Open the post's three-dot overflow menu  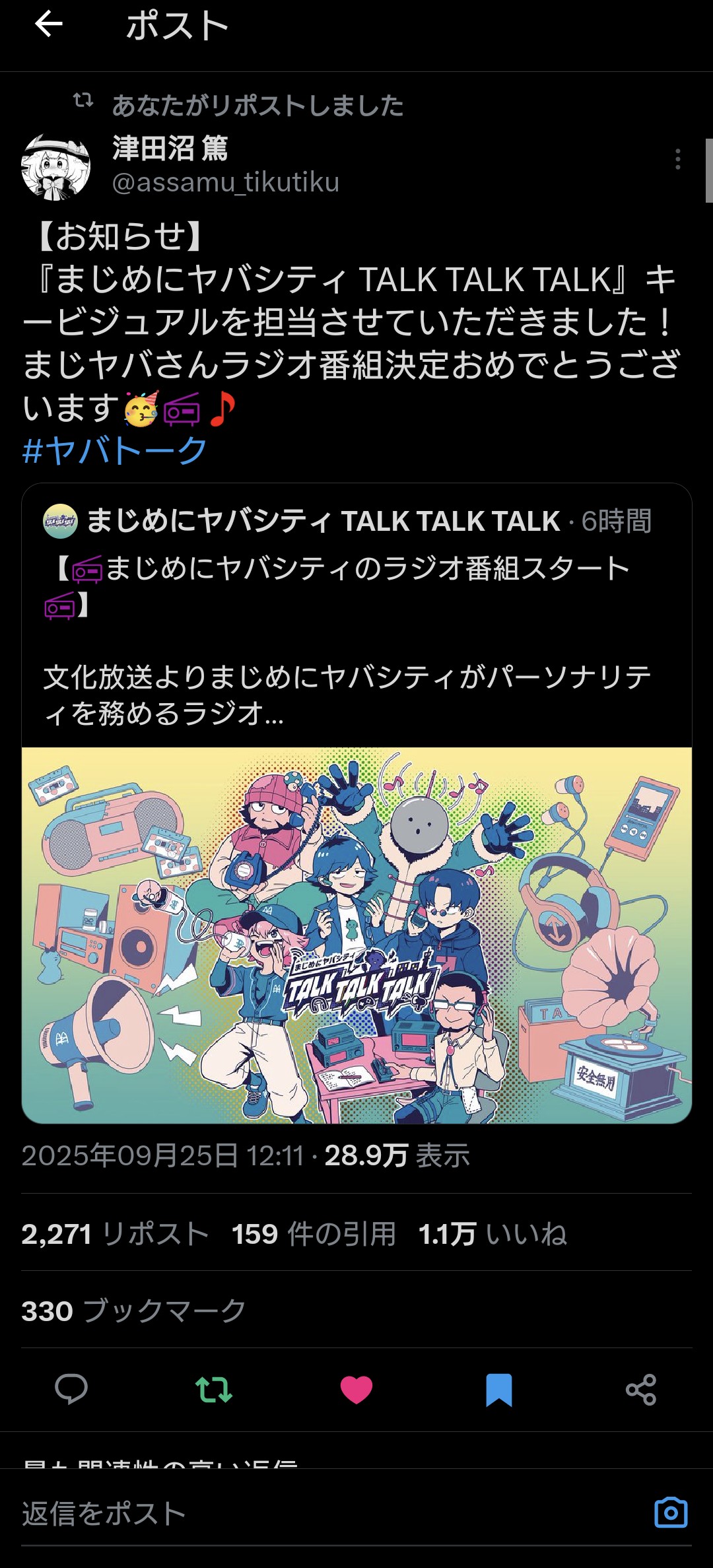tap(677, 159)
